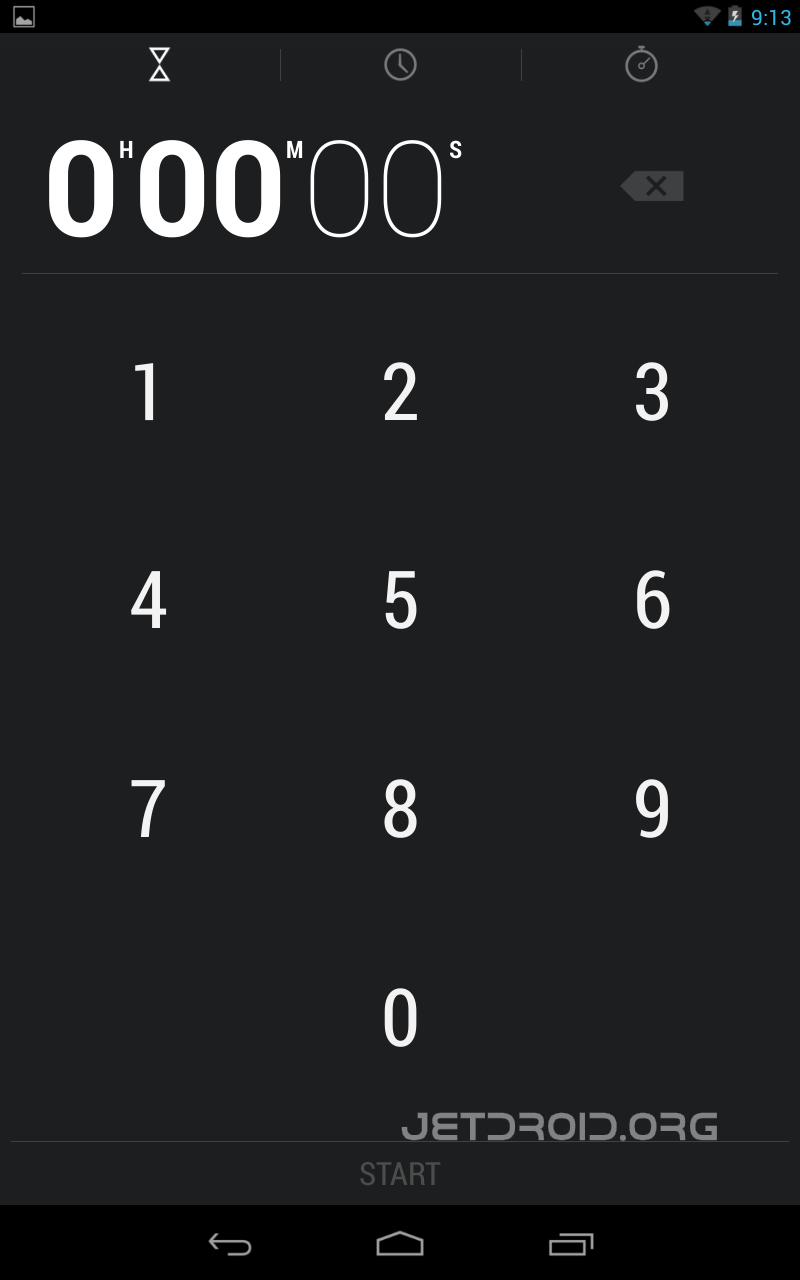Enter digit 0 on keypad
This screenshot has width=800, height=1280.
(400, 1018)
